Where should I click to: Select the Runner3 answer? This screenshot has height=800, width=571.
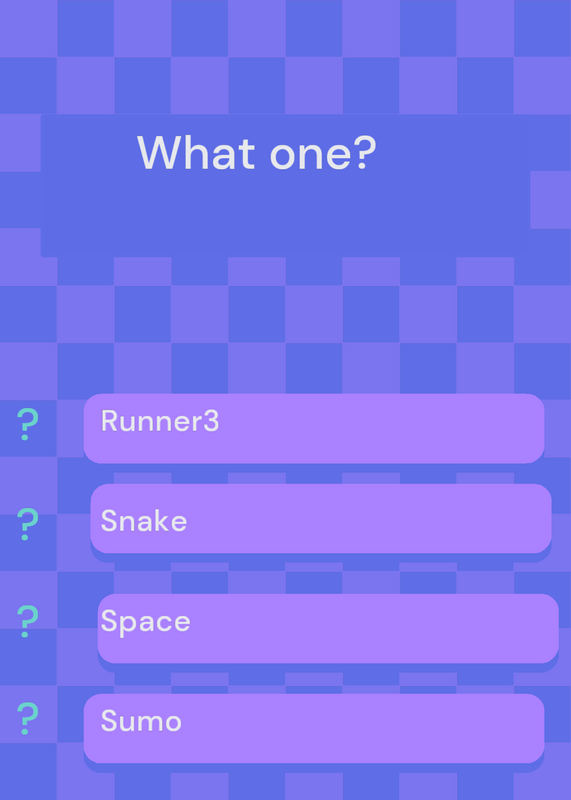[314, 429]
